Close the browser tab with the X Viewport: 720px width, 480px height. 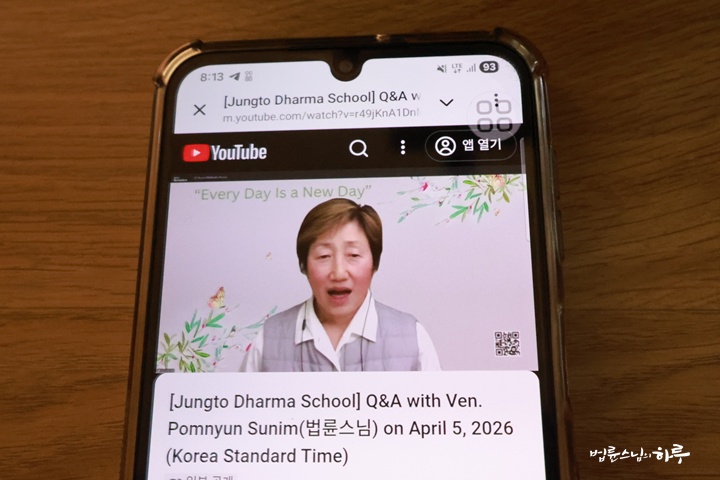tap(199, 110)
